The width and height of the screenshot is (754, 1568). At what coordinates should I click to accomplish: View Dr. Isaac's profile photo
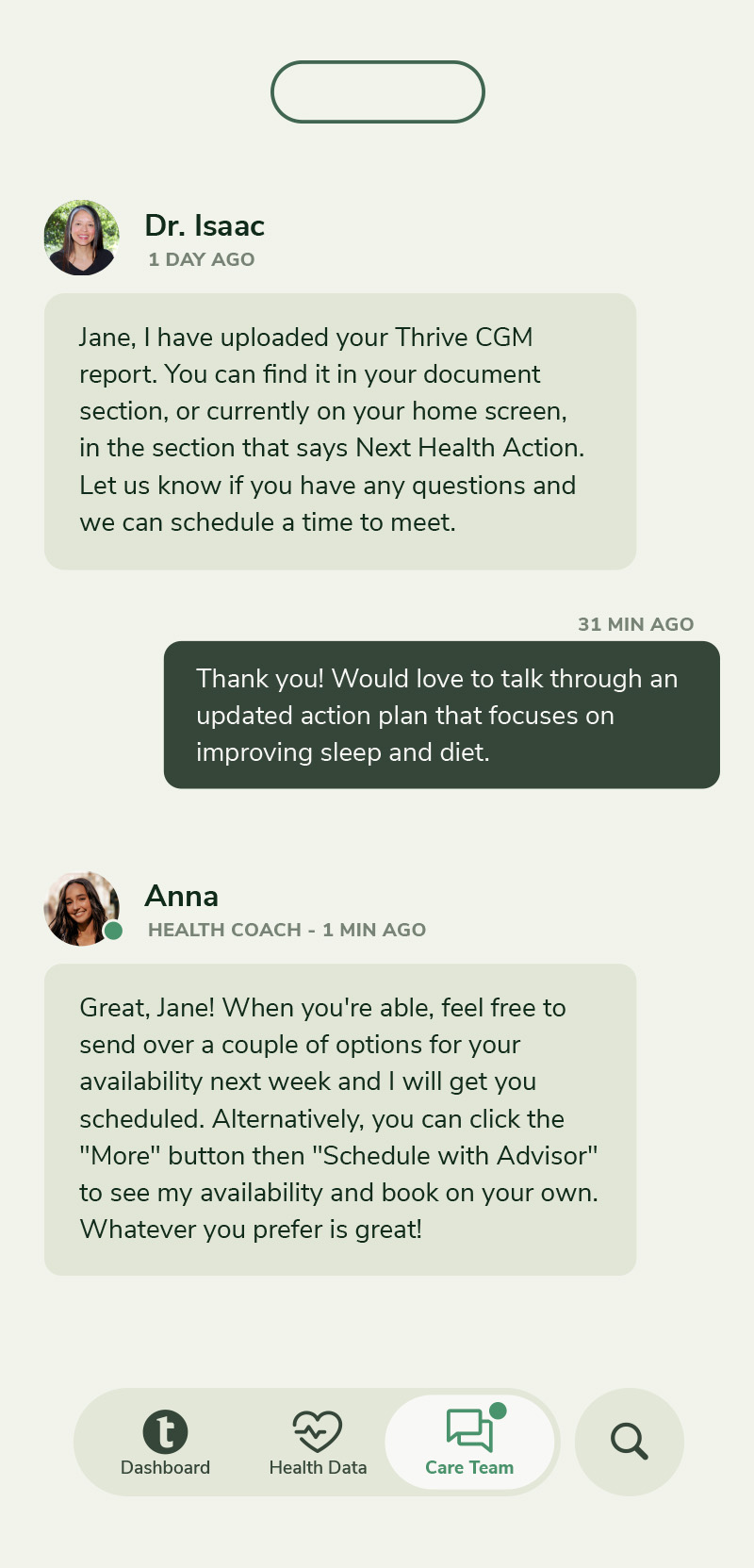(82, 238)
